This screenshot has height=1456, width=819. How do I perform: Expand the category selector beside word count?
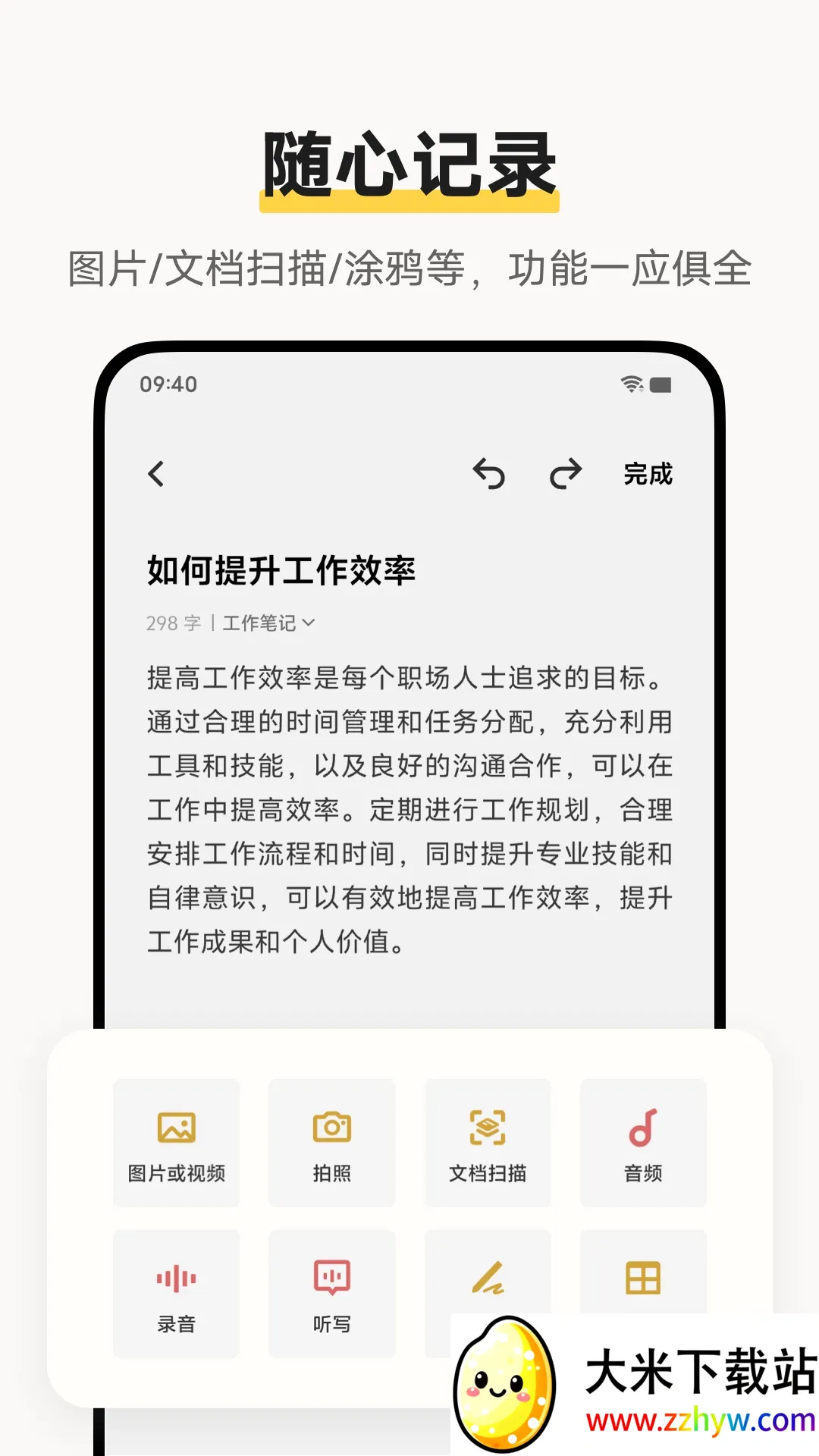pos(308,623)
